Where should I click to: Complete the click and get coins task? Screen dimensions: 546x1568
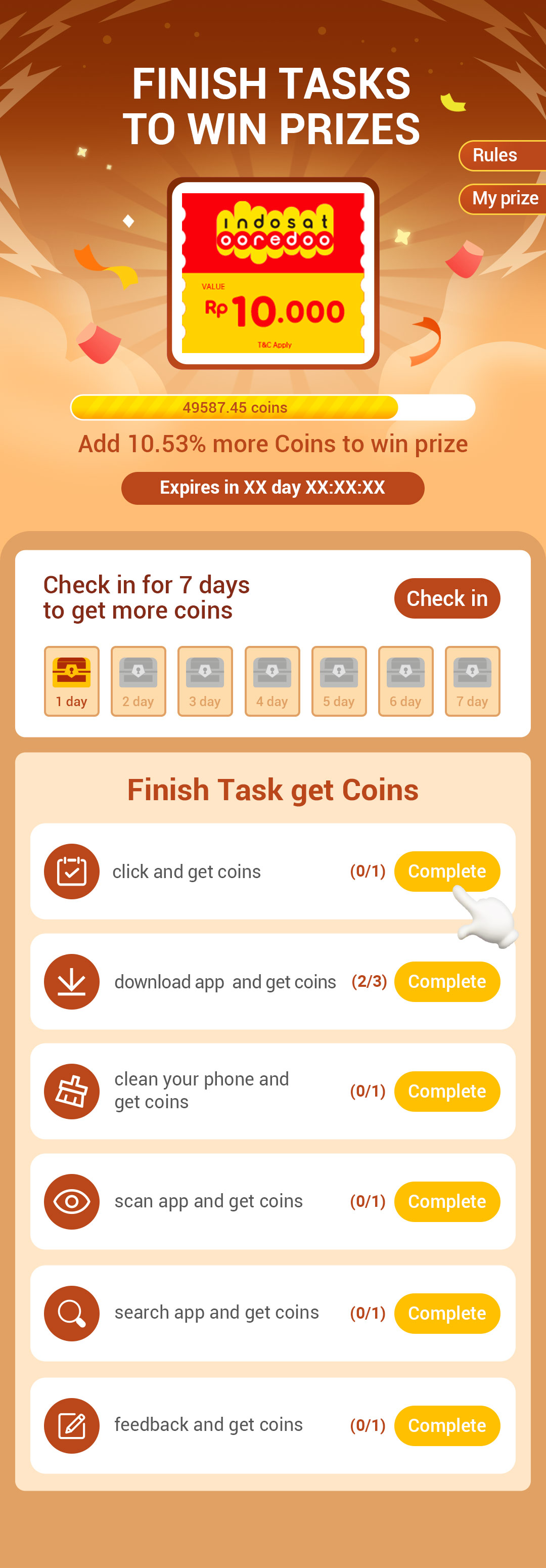(446, 871)
